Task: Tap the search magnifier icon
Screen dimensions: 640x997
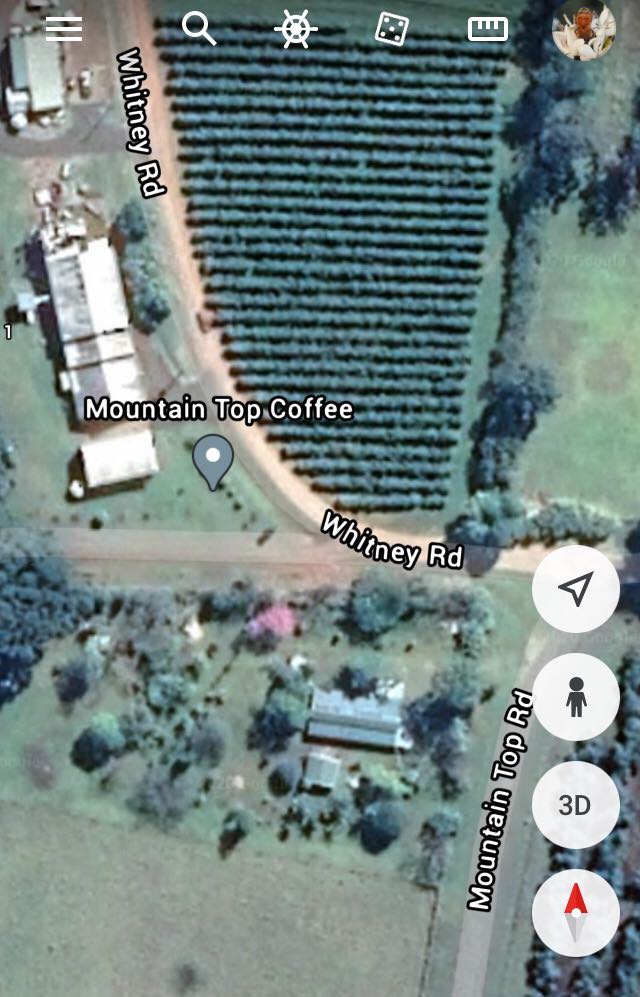Action: coord(199,29)
